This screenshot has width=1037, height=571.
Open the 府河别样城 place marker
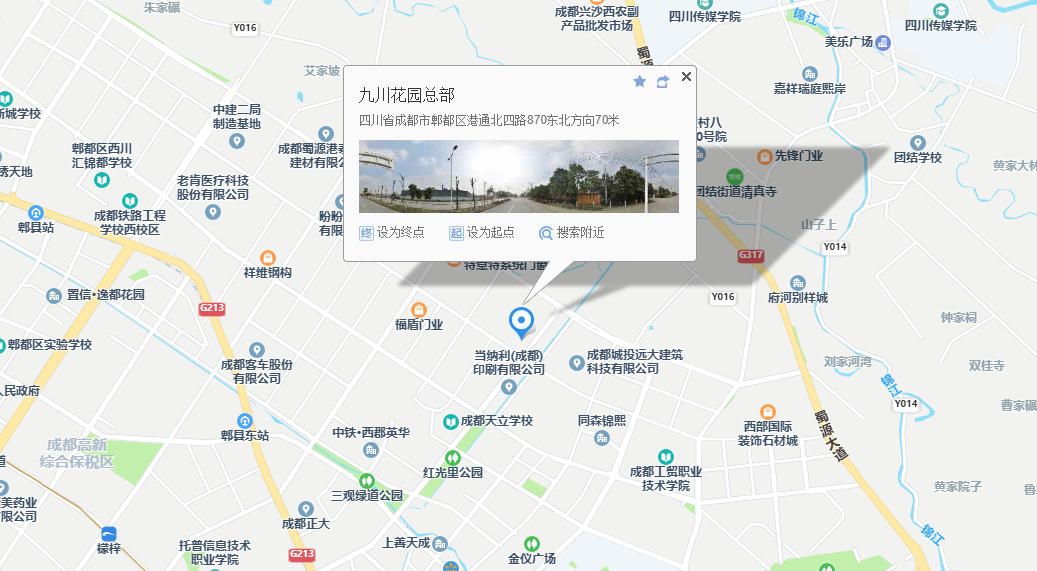(797, 283)
